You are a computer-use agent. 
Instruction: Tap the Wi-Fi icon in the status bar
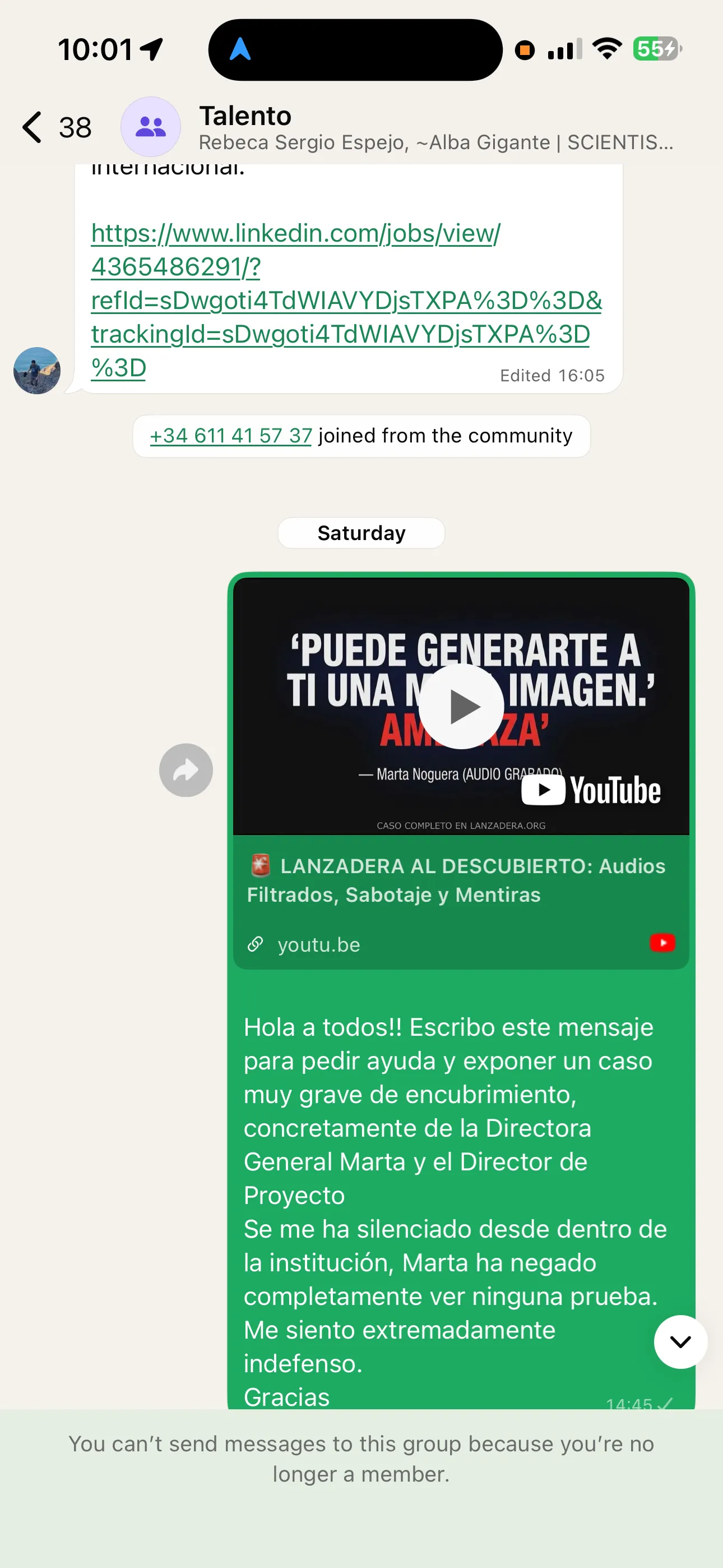click(606, 49)
